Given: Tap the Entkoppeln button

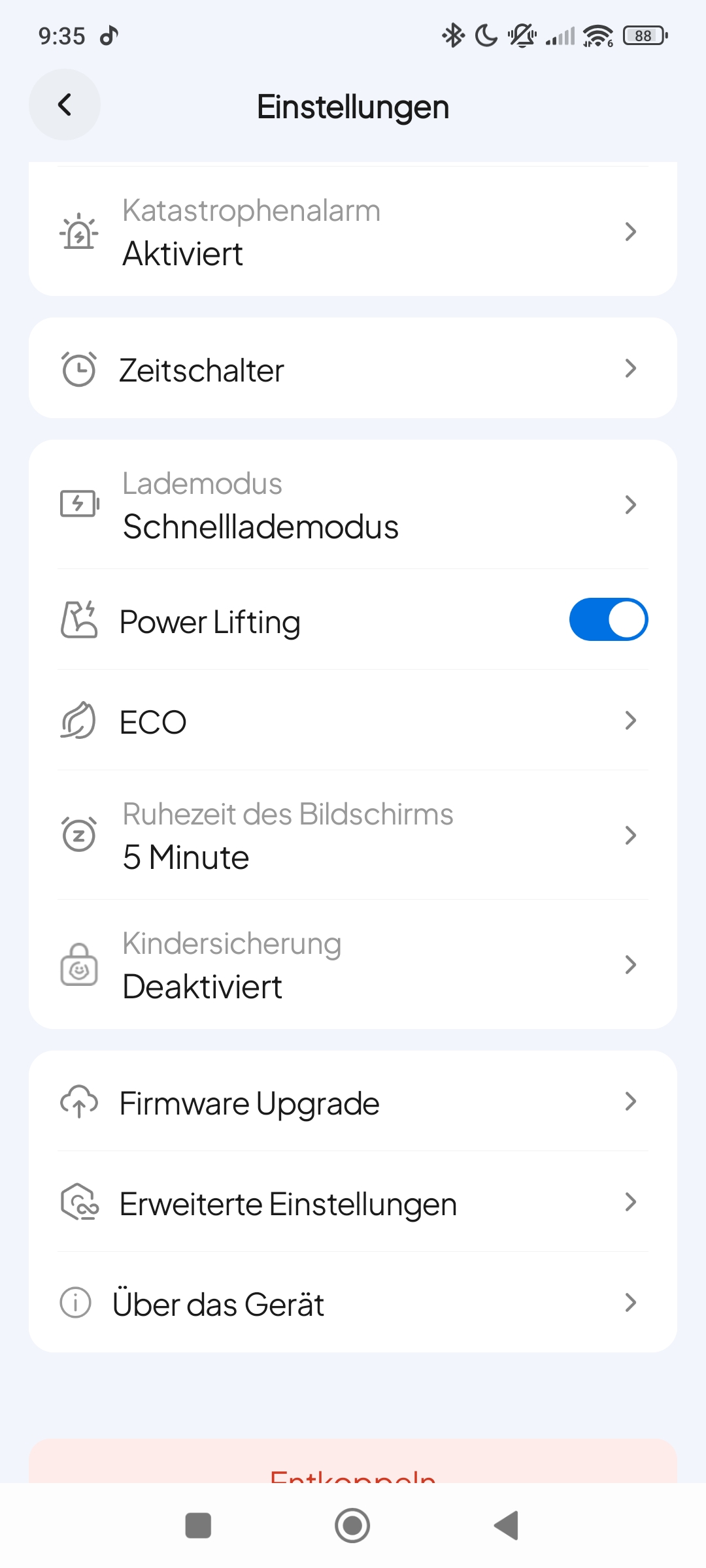Looking at the screenshot, I should [x=353, y=1467].
